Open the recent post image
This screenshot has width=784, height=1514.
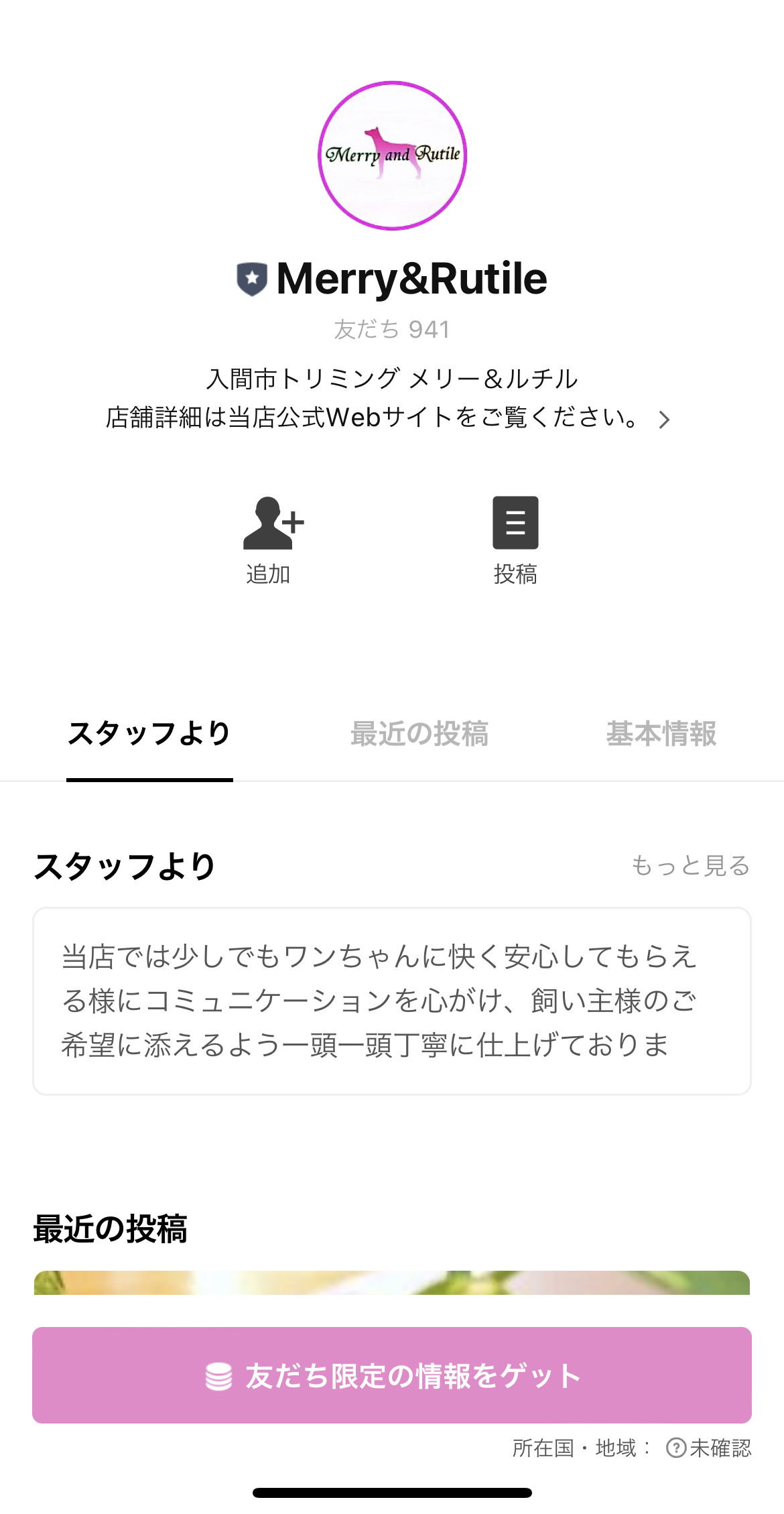[x=392, y=1283]
